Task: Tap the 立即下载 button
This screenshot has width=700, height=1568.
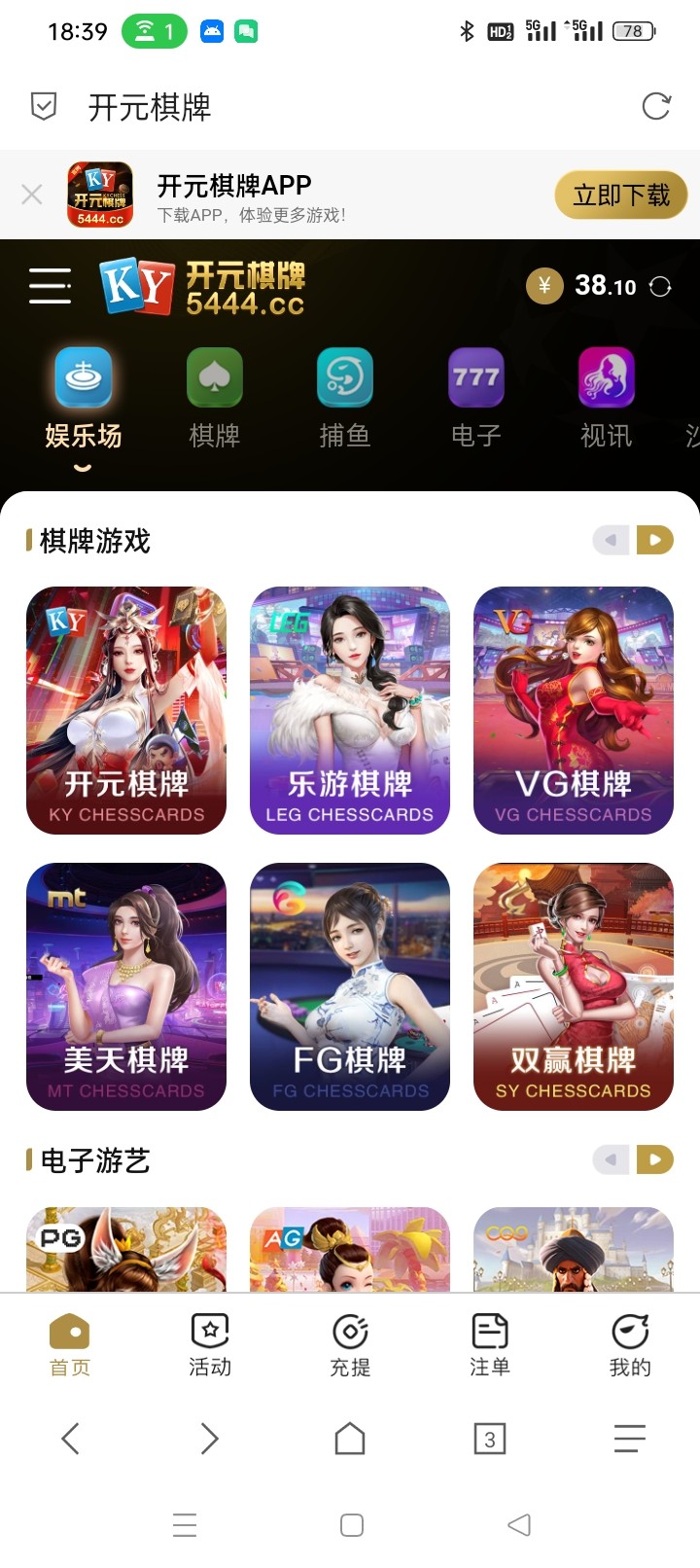Action: pyautogui.click(x=621, y=195)
